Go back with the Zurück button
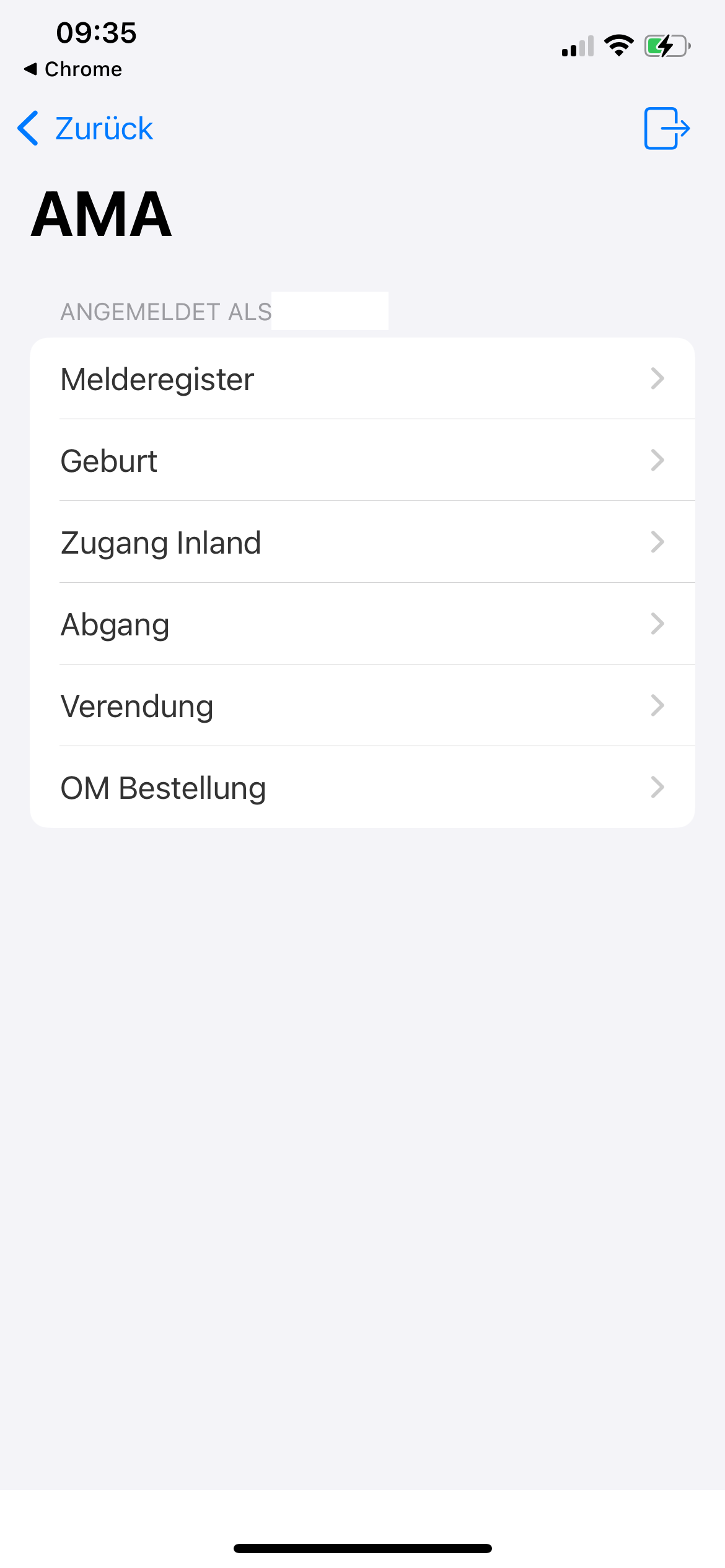The image size is (725, 1568). click(x=87, y=129)
